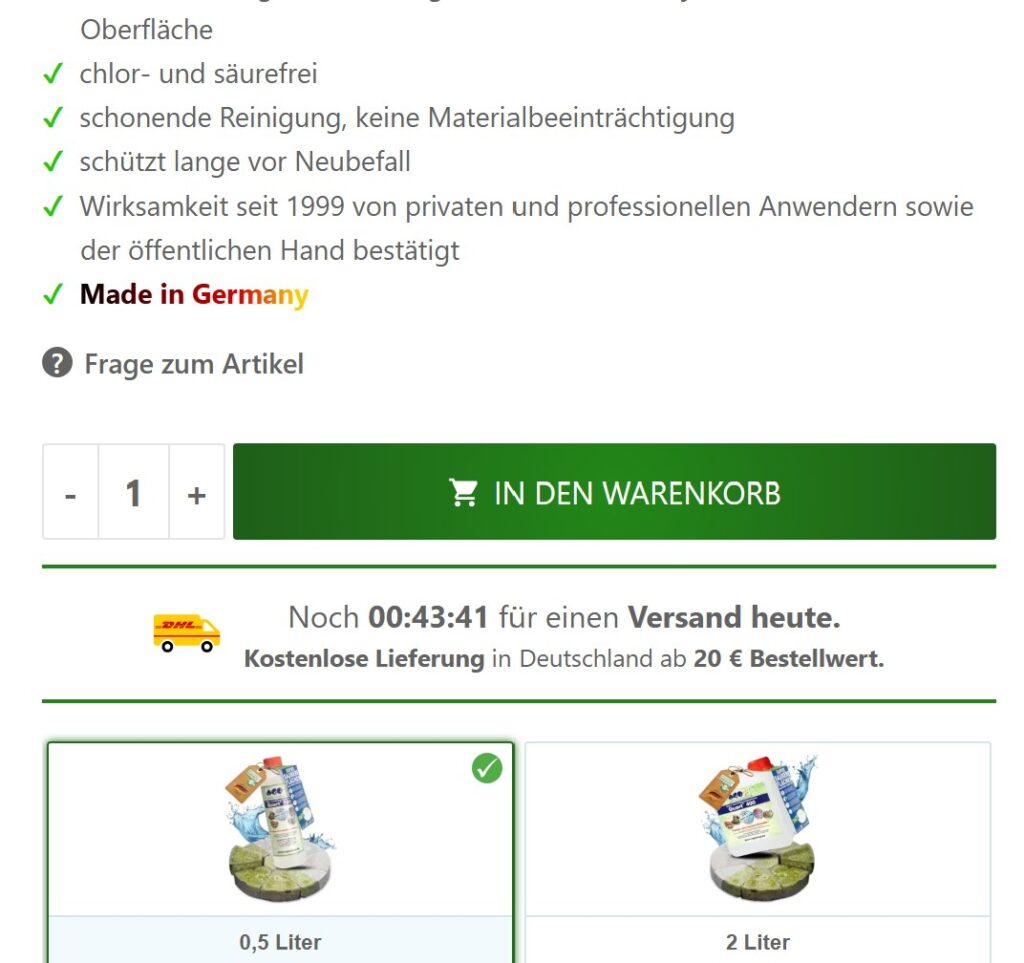This screenshot has height=963, width=1024.
Task: Select the 0,5 Liter variant
Action: (280, 850)
